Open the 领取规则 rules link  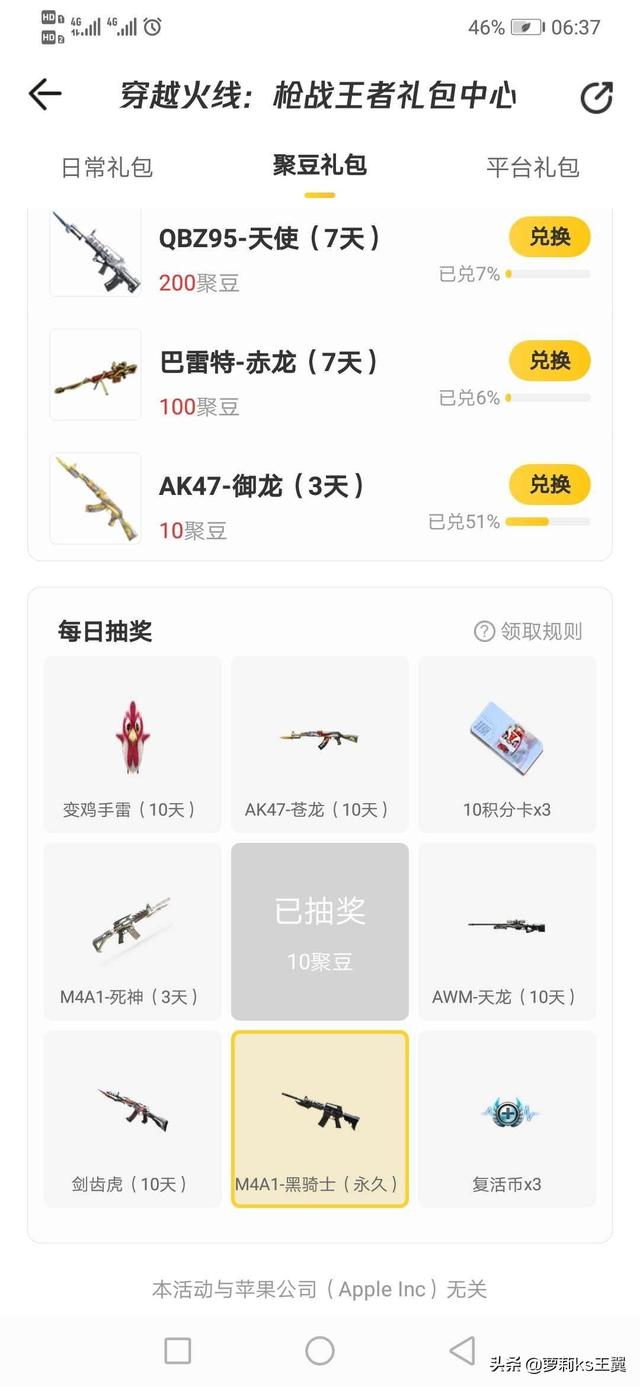(x=527, y=631)
